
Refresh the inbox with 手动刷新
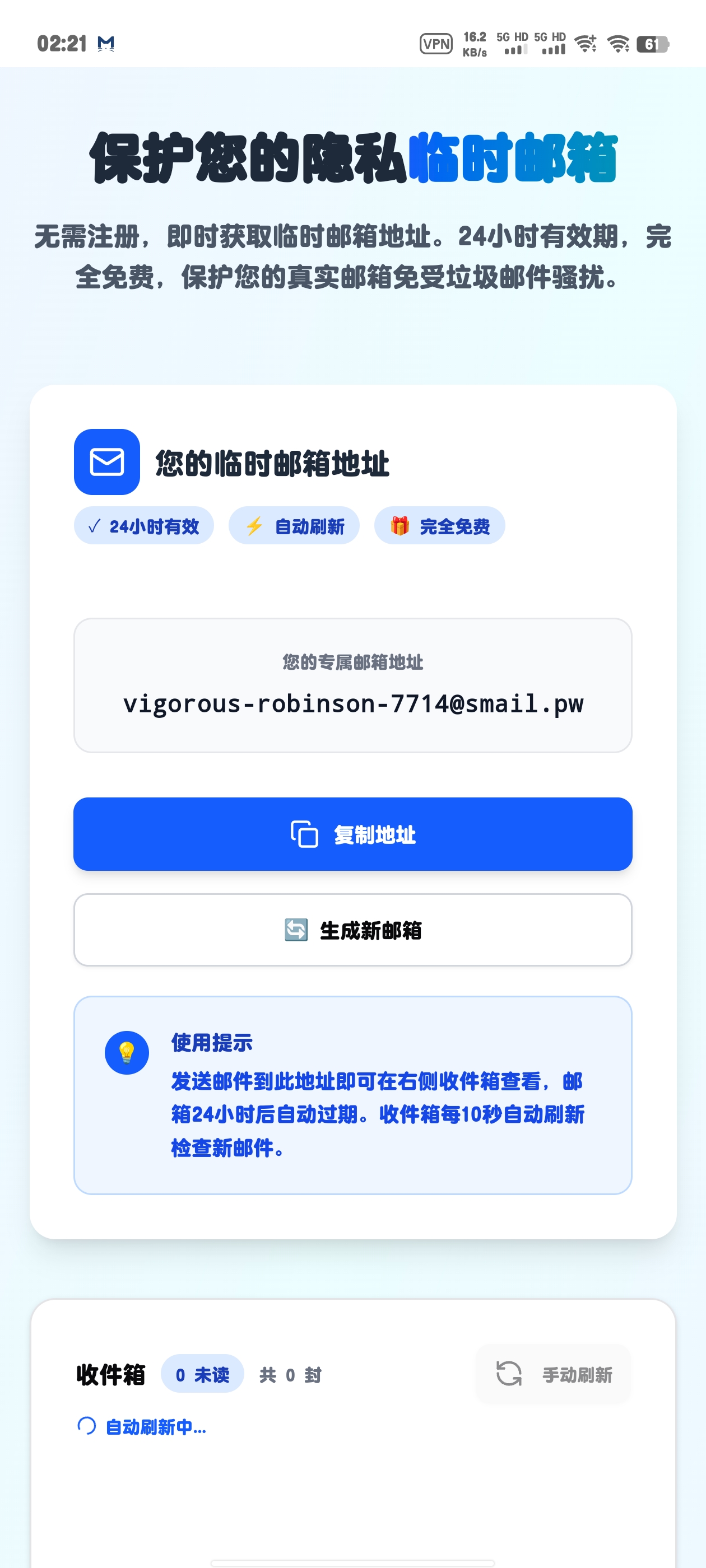click(552, 1374)
